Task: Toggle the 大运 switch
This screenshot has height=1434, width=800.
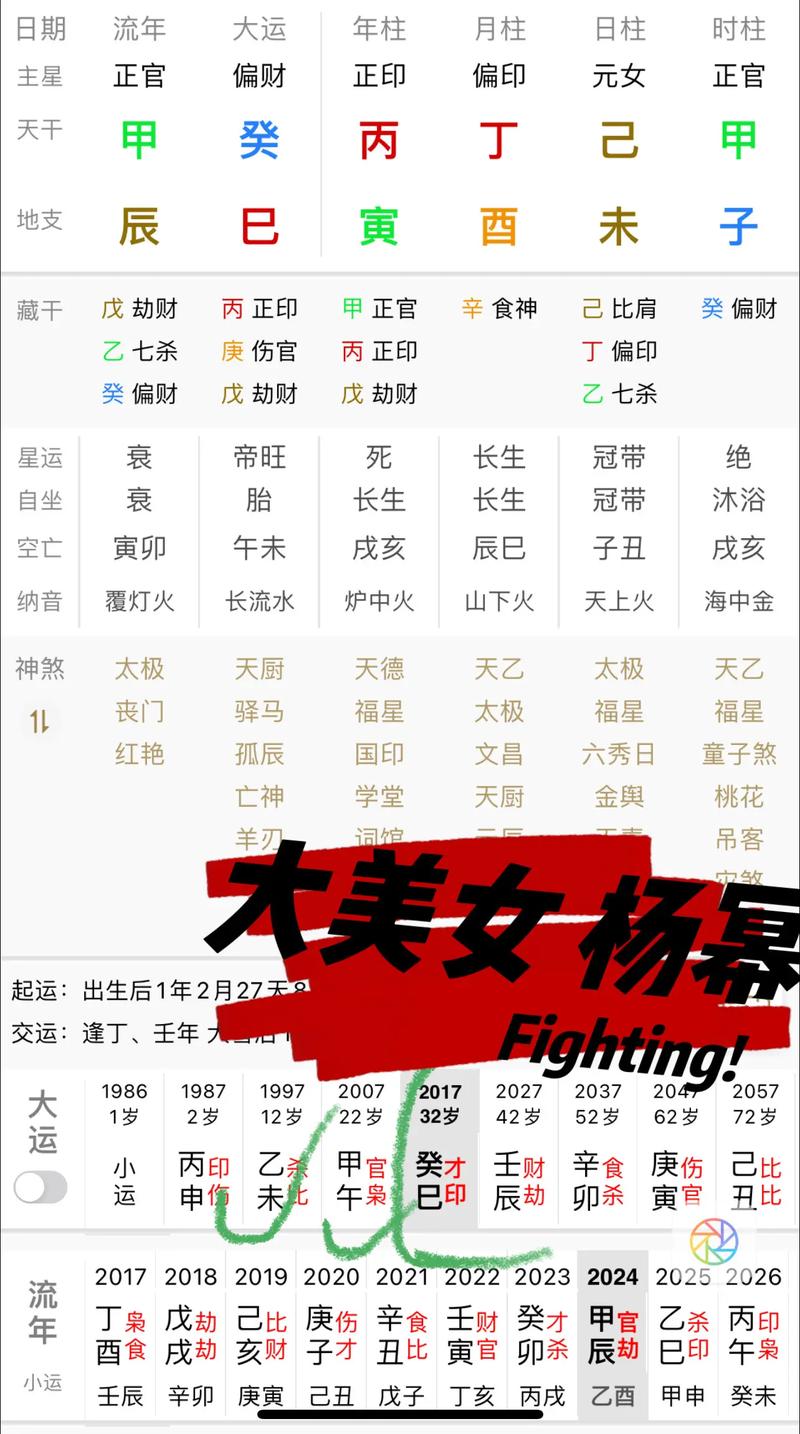Action: (x=41, y=1187)
